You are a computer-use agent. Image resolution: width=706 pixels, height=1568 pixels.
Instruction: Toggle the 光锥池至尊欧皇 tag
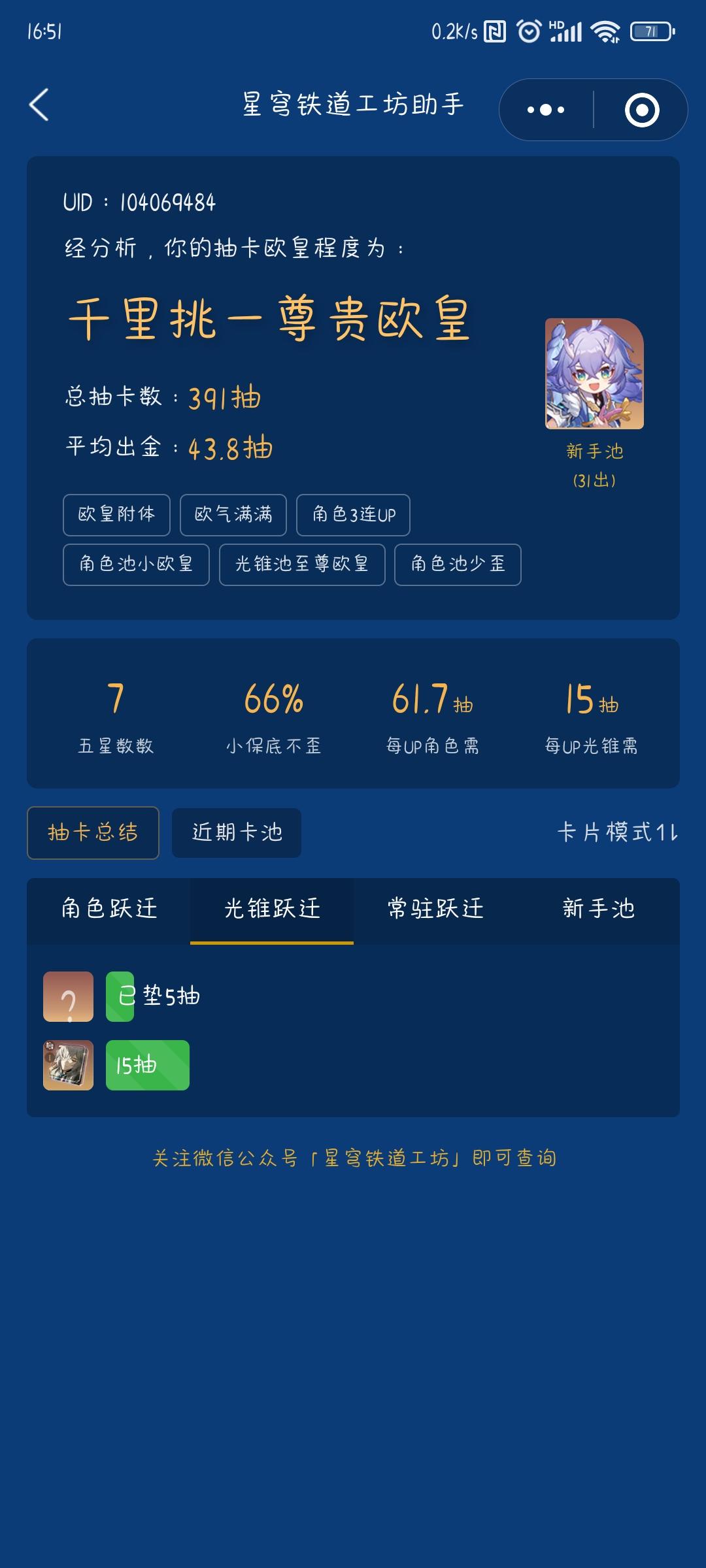coord(301,565)
